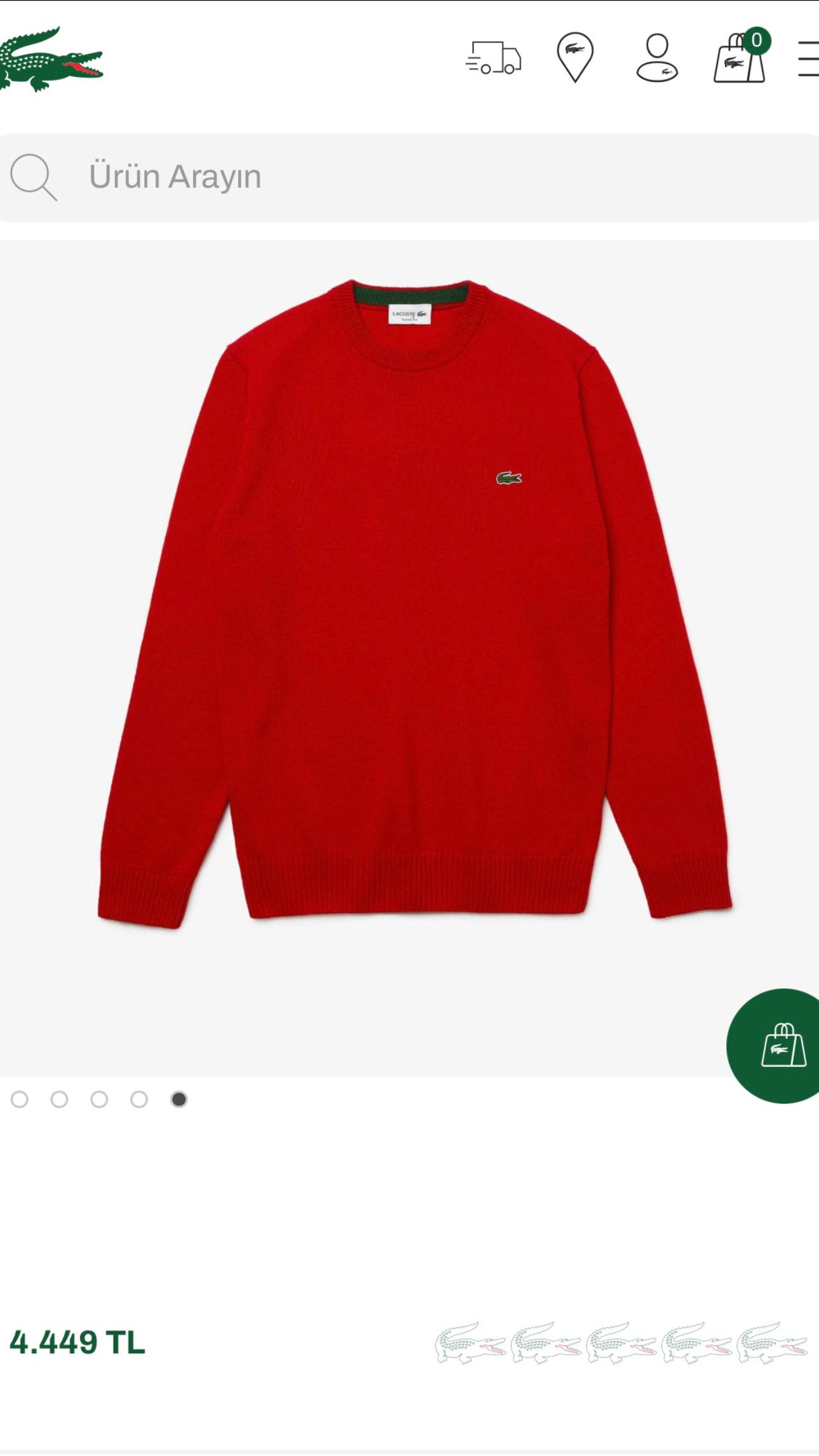The width and height of the screenshot is (819, 1456).
Task: Go to the second image page dot
Action: (59, 1099)
